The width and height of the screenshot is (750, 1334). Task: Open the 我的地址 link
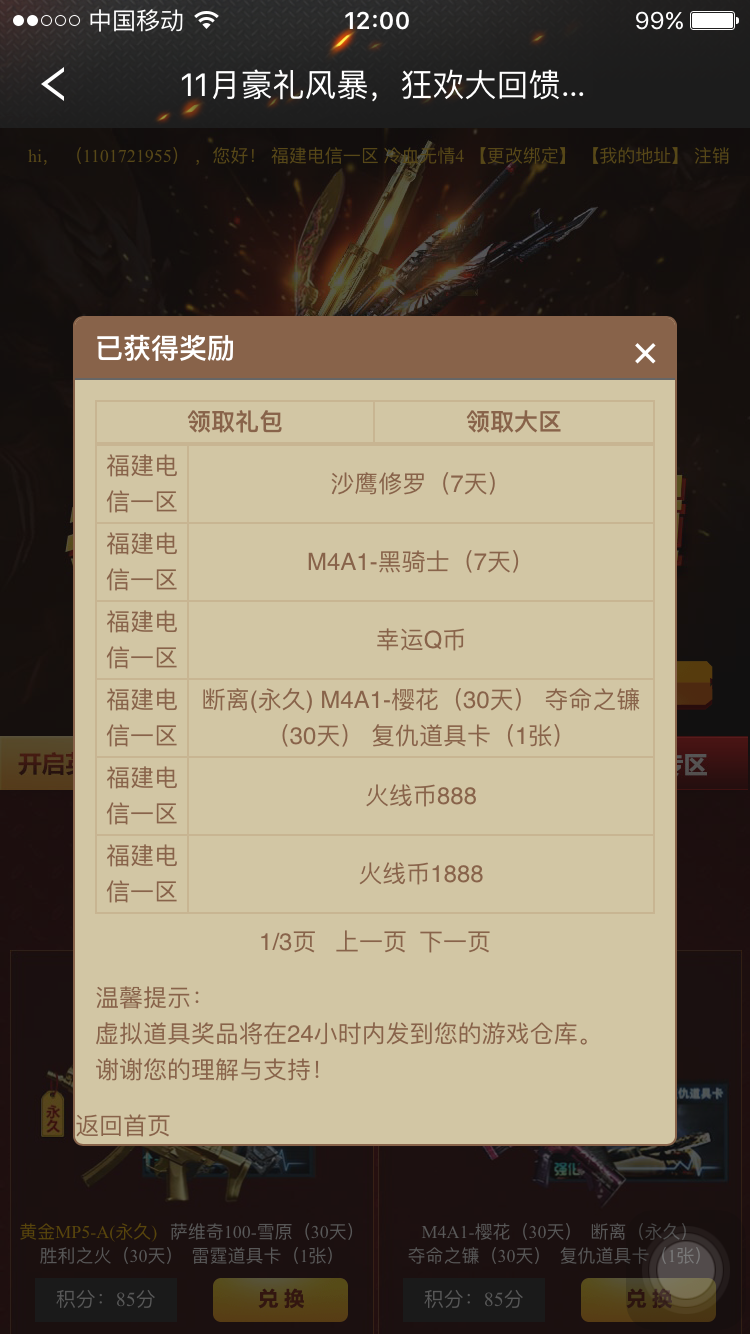635,156
